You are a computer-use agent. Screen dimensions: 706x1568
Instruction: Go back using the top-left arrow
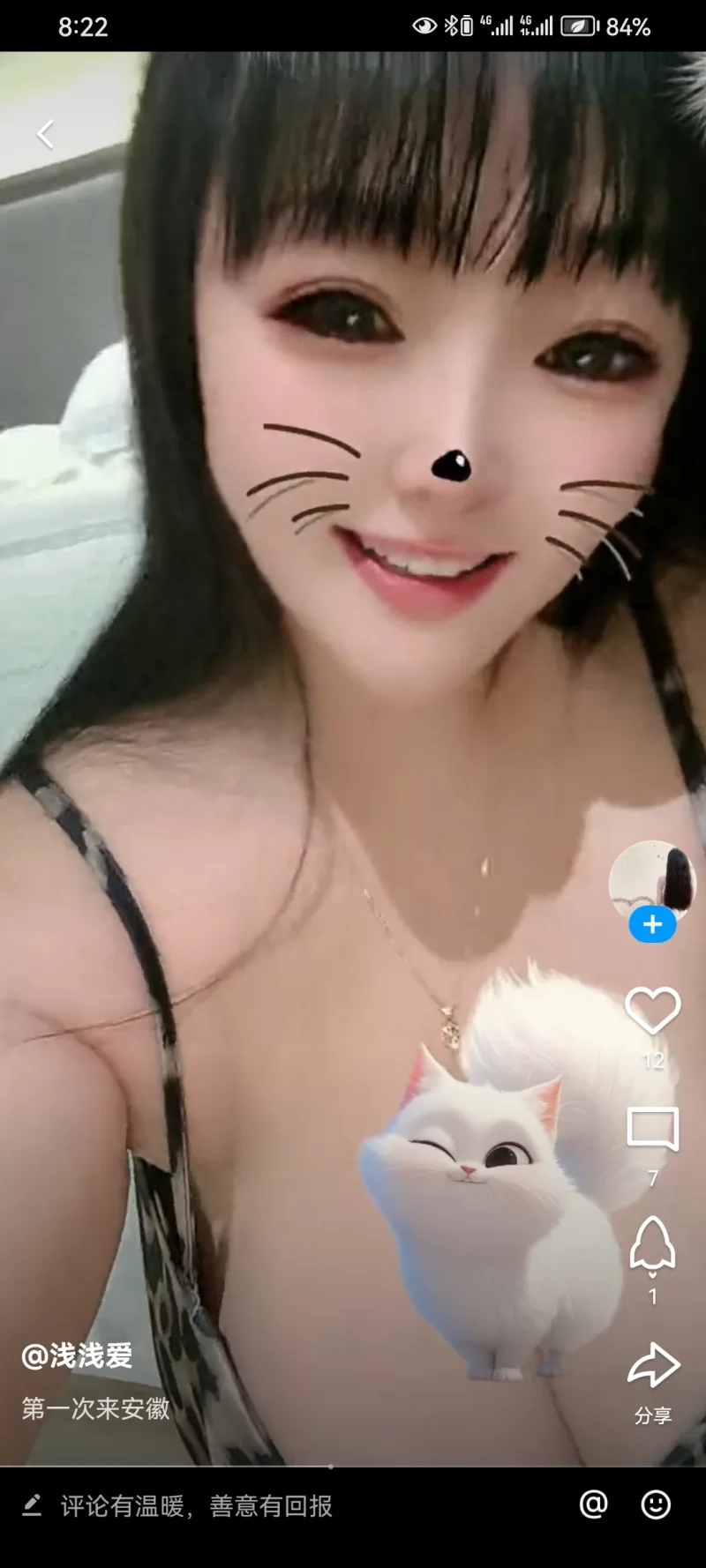coord(46,134)
